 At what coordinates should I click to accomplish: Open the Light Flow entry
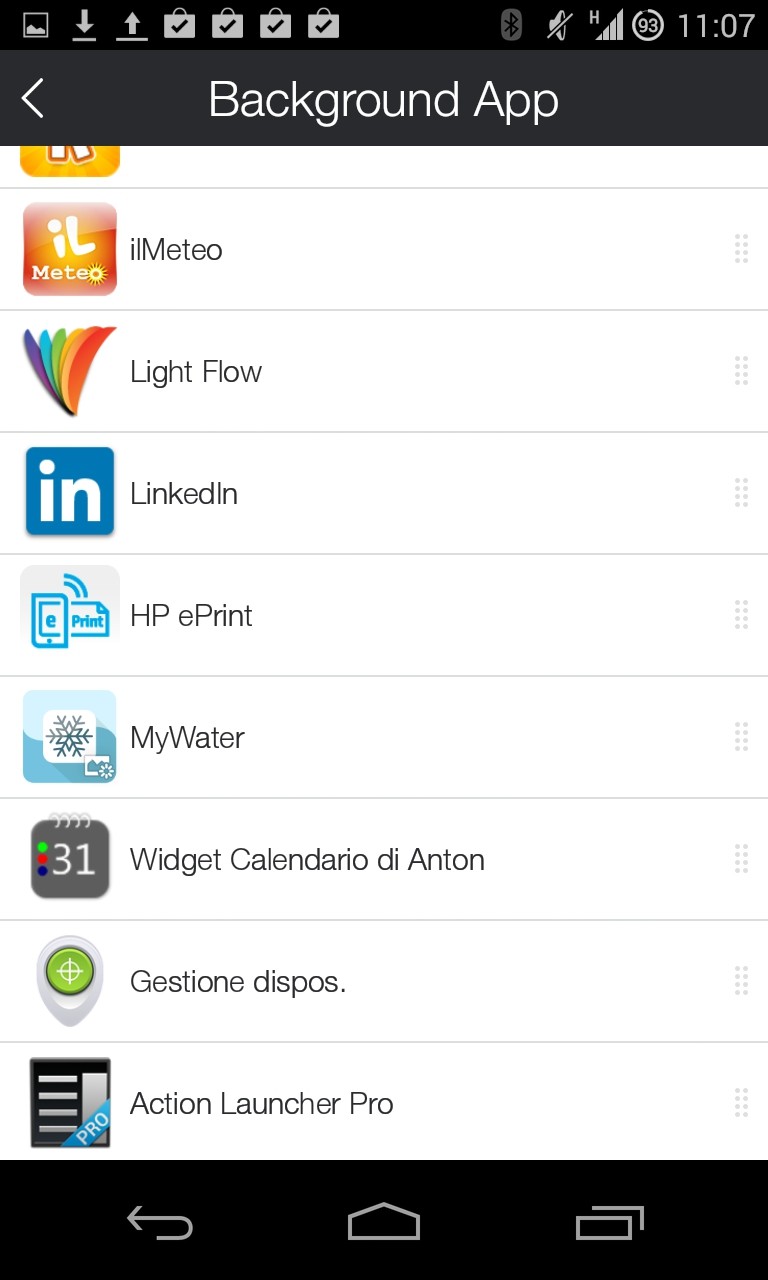[x=384, y=372]
